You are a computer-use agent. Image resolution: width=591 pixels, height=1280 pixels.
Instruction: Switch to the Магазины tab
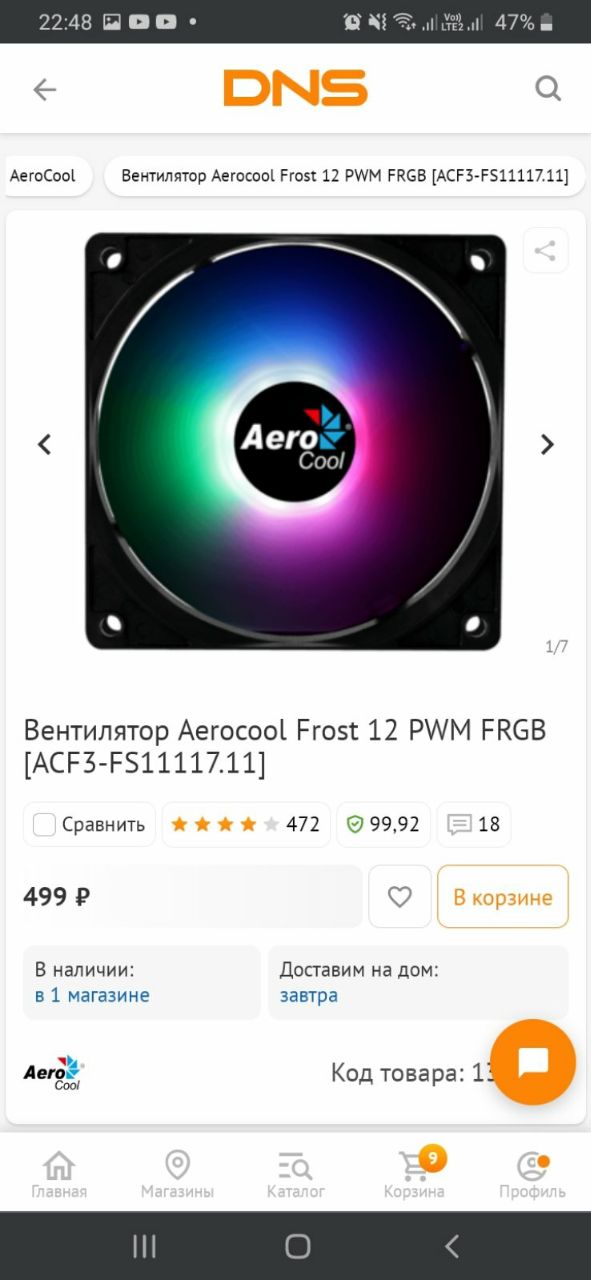pos(177,1175)
